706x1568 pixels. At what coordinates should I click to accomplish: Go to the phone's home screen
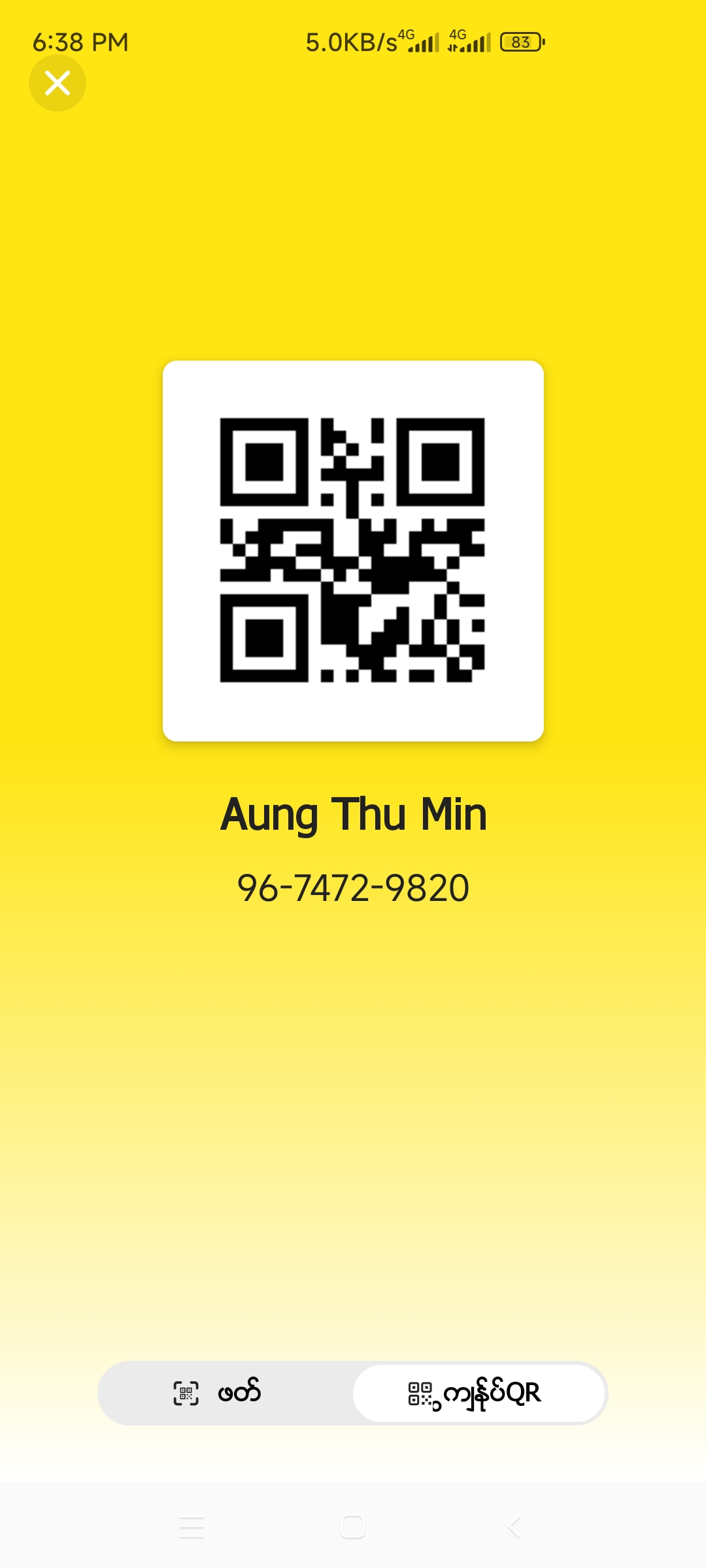(353, 1527)
